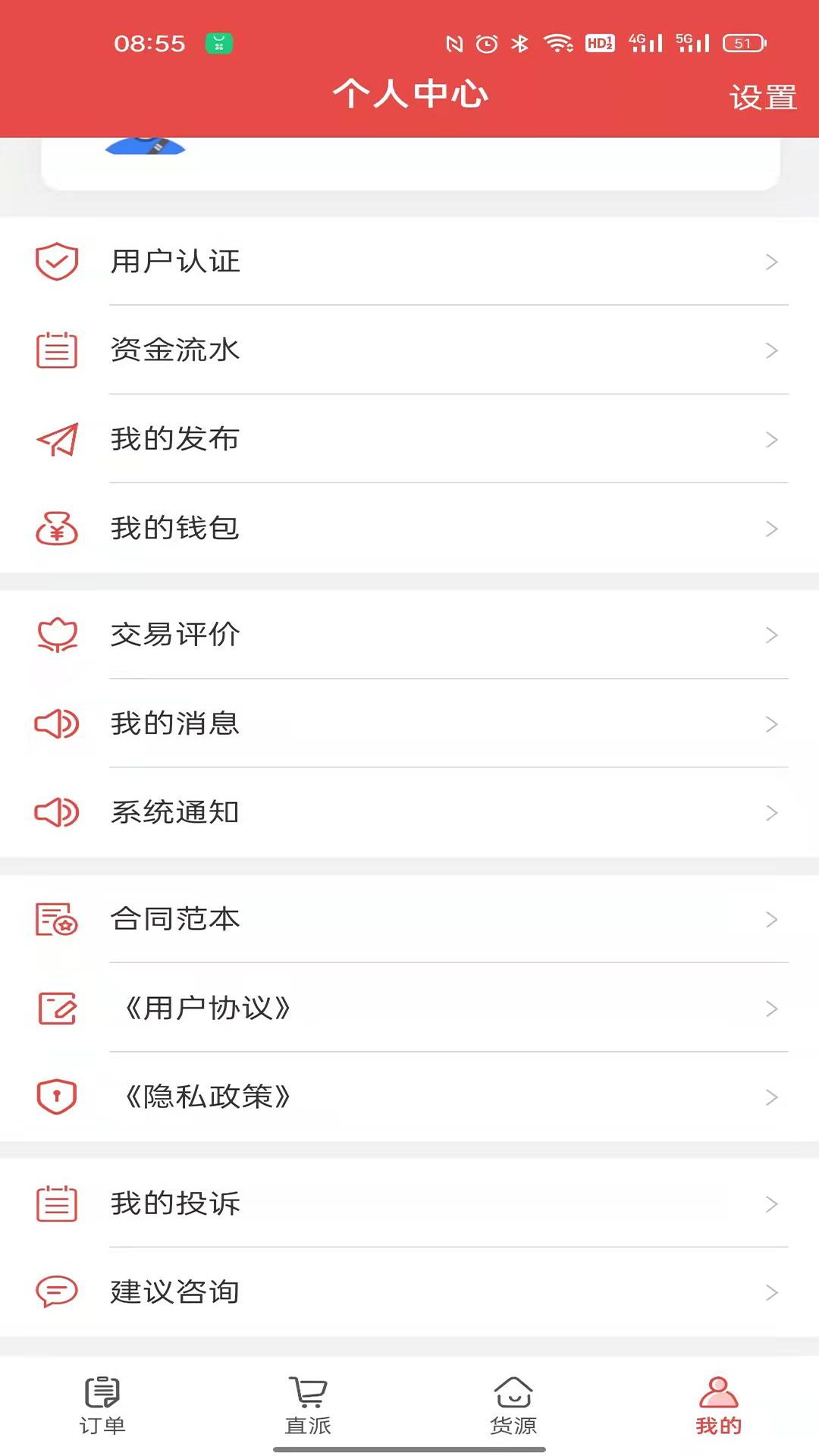Read the 《用户协议》
The image size is (819, 1456).
coord(409,1008)
